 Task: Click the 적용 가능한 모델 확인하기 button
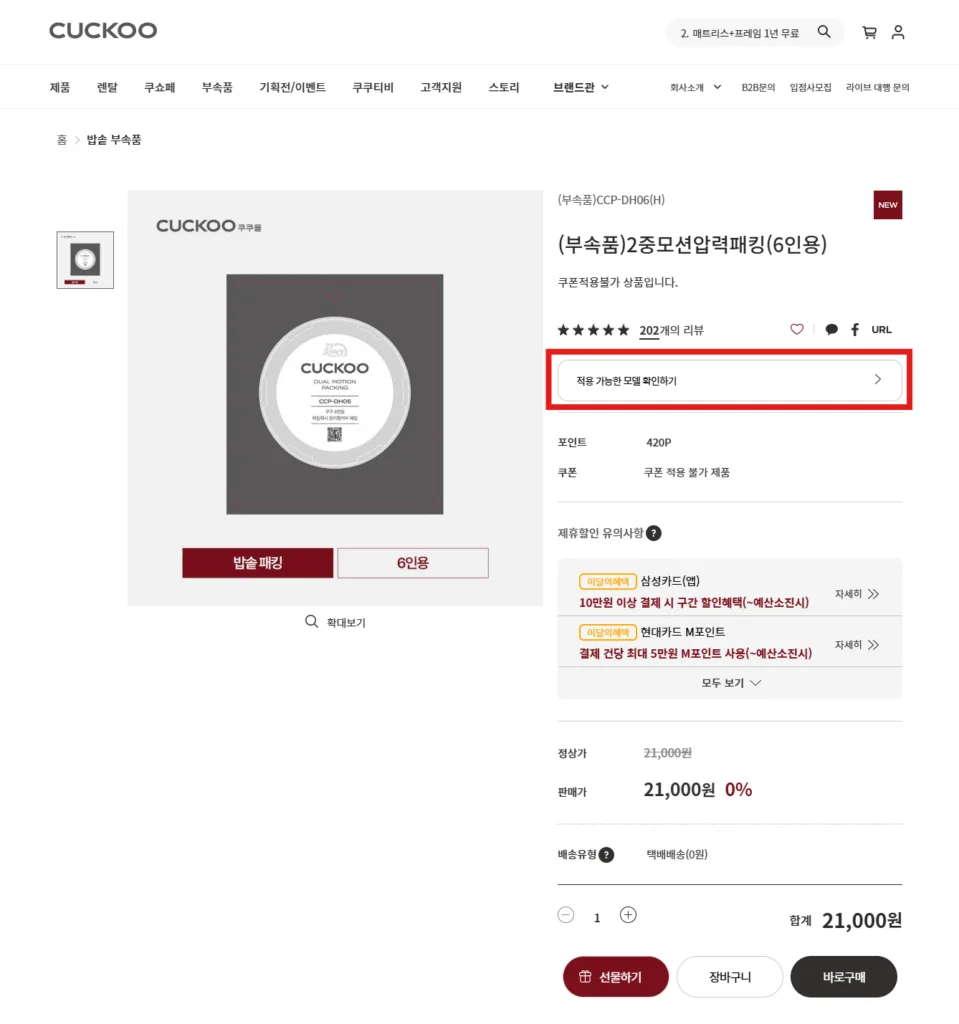(x=728, y=379)
